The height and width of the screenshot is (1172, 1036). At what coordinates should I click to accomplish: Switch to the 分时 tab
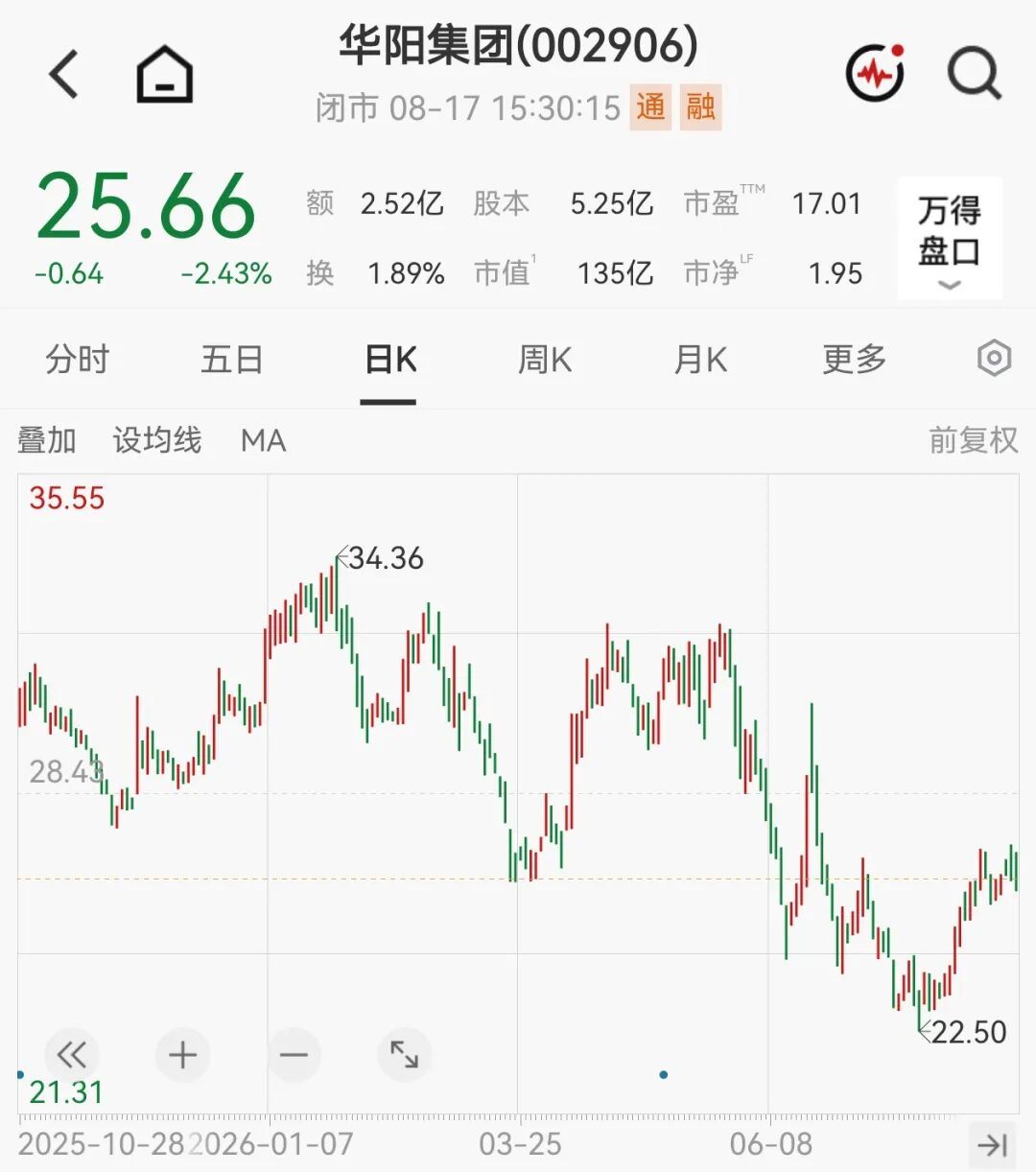tap(78, 360)
